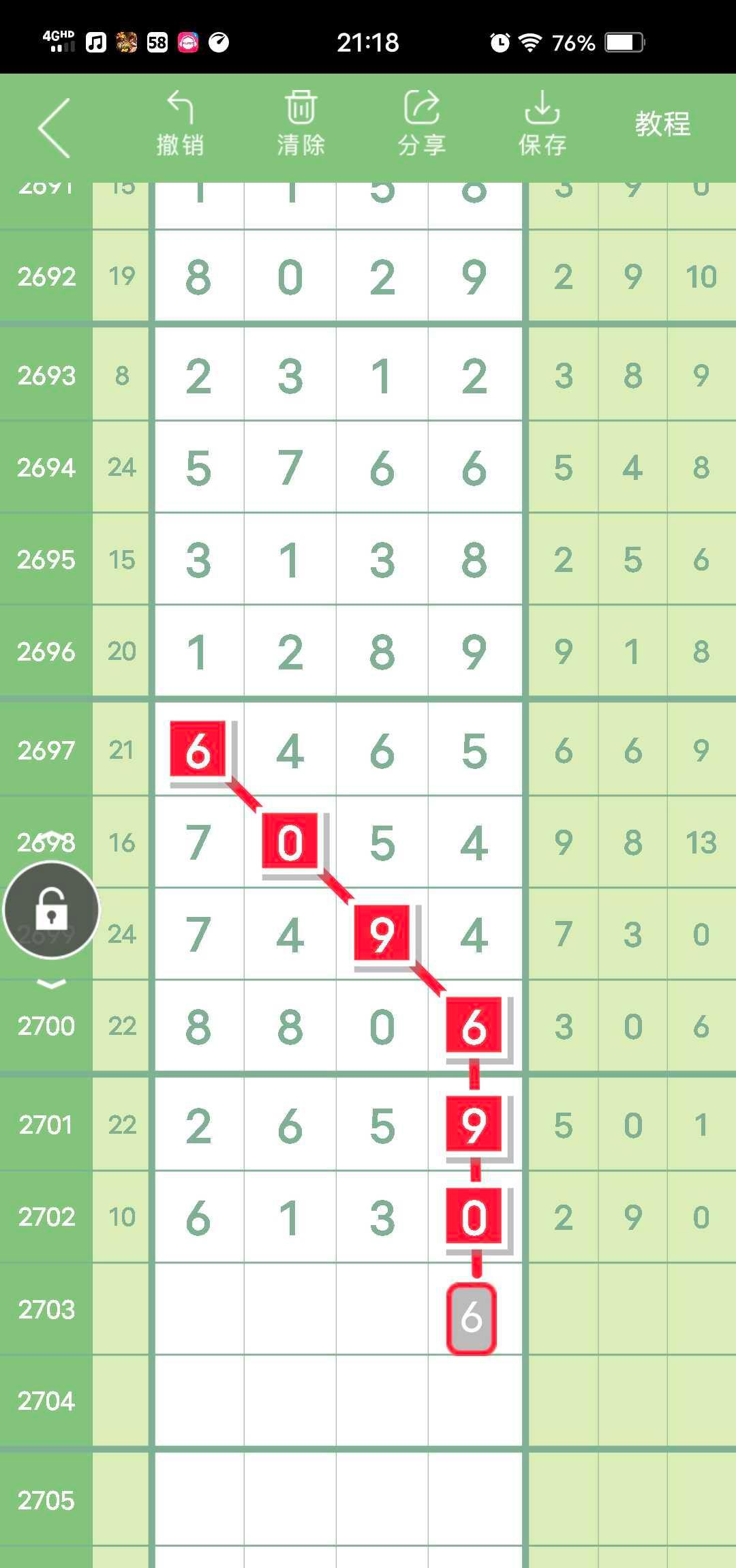Toggle the floating lock button
Viewport: 736px width, 1568px height.
[52, 910]
